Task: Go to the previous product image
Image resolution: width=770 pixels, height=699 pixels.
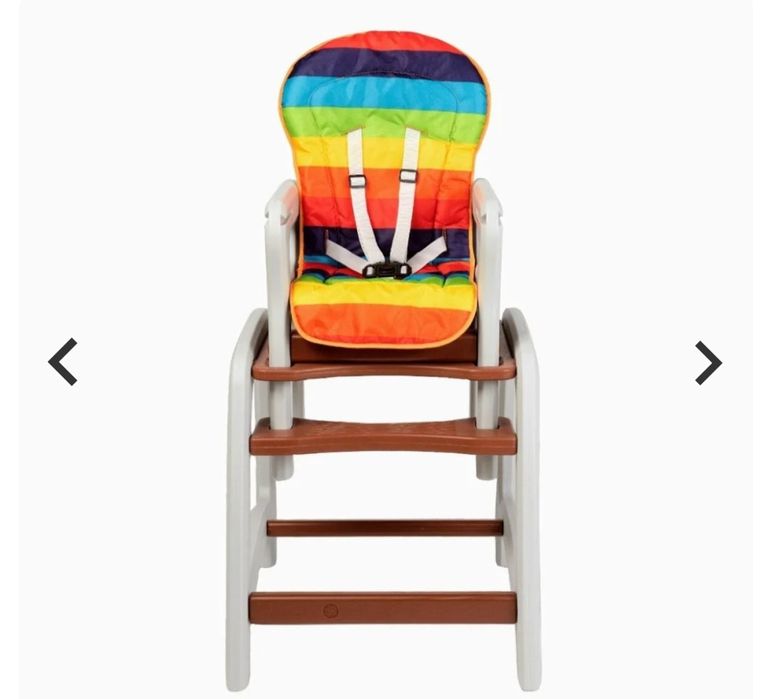Action: (63, 362)
